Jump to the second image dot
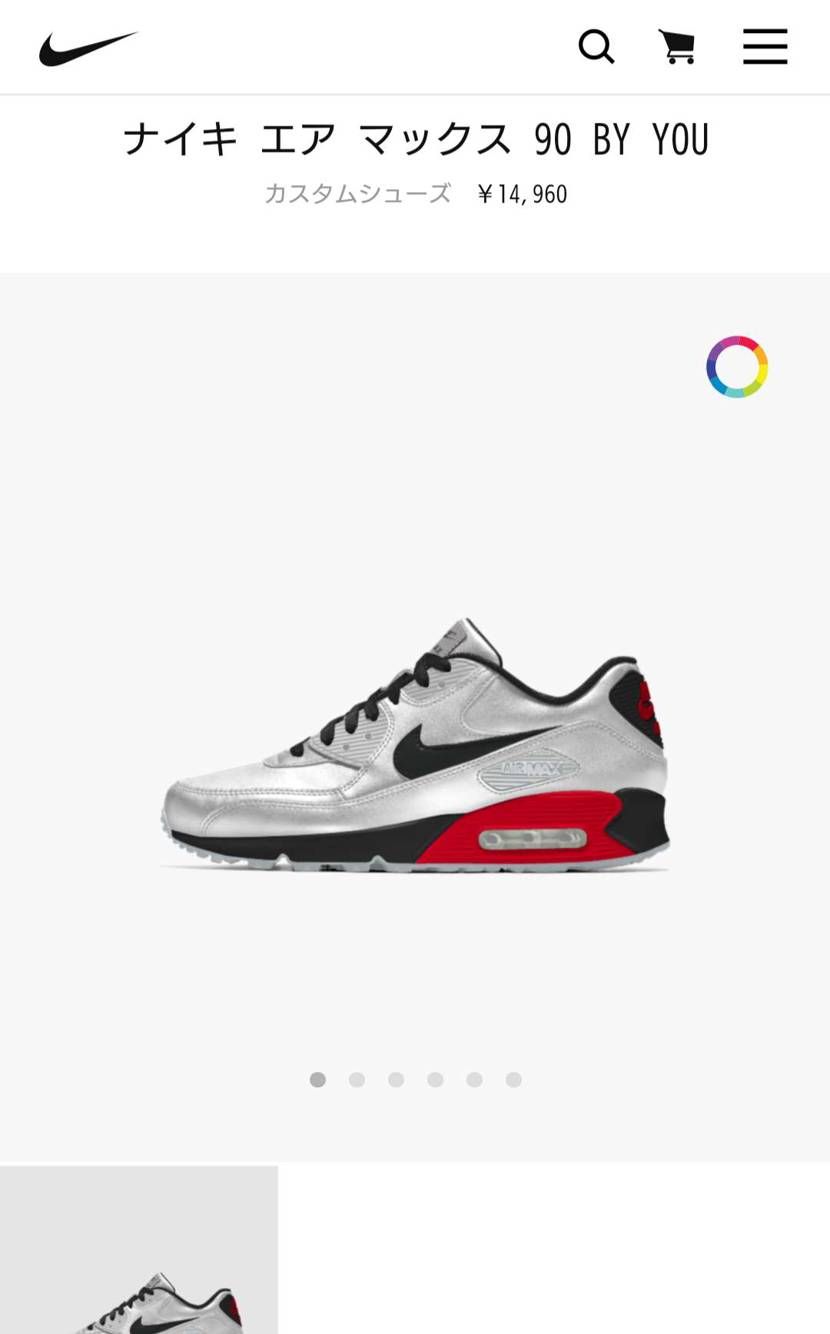The height and width of the screenshot is (1334, 830). click(x=357, y=1080)
